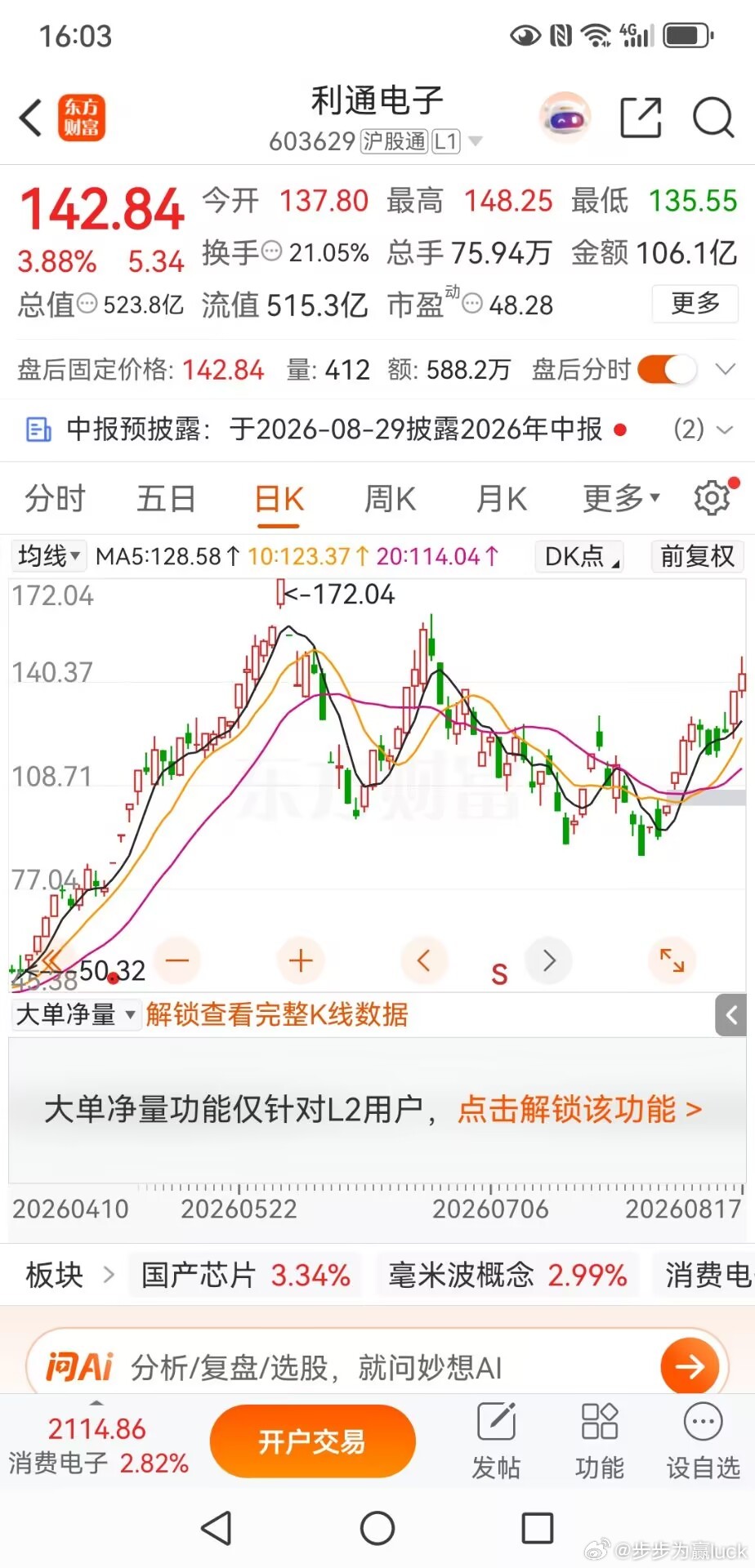Go back using the top-left arrow
Image resolution: width=755 pixels, height=1568 pixels.
point(31,118)
